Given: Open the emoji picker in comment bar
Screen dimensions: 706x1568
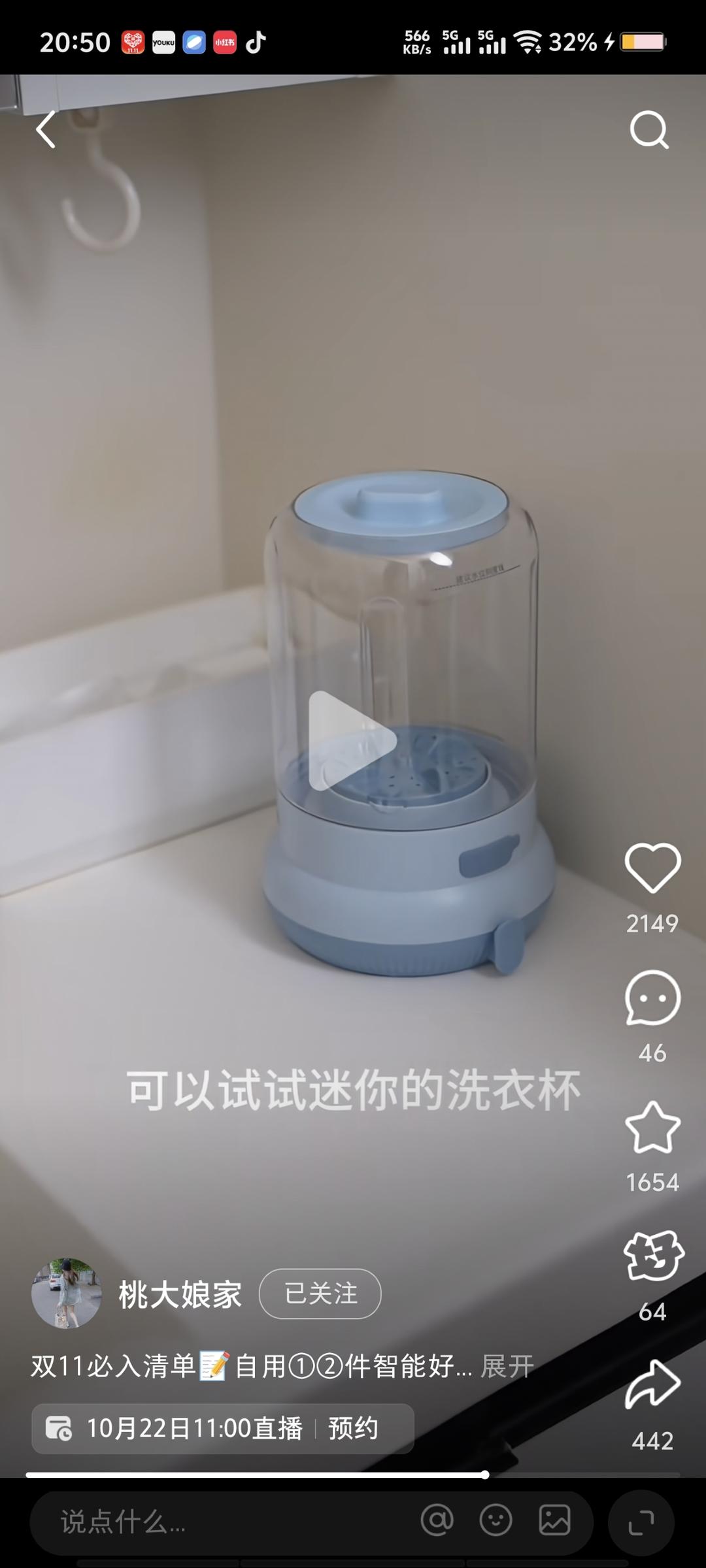Looking at the screenshot, I should pyautogui.click(x=496, y=1520).
